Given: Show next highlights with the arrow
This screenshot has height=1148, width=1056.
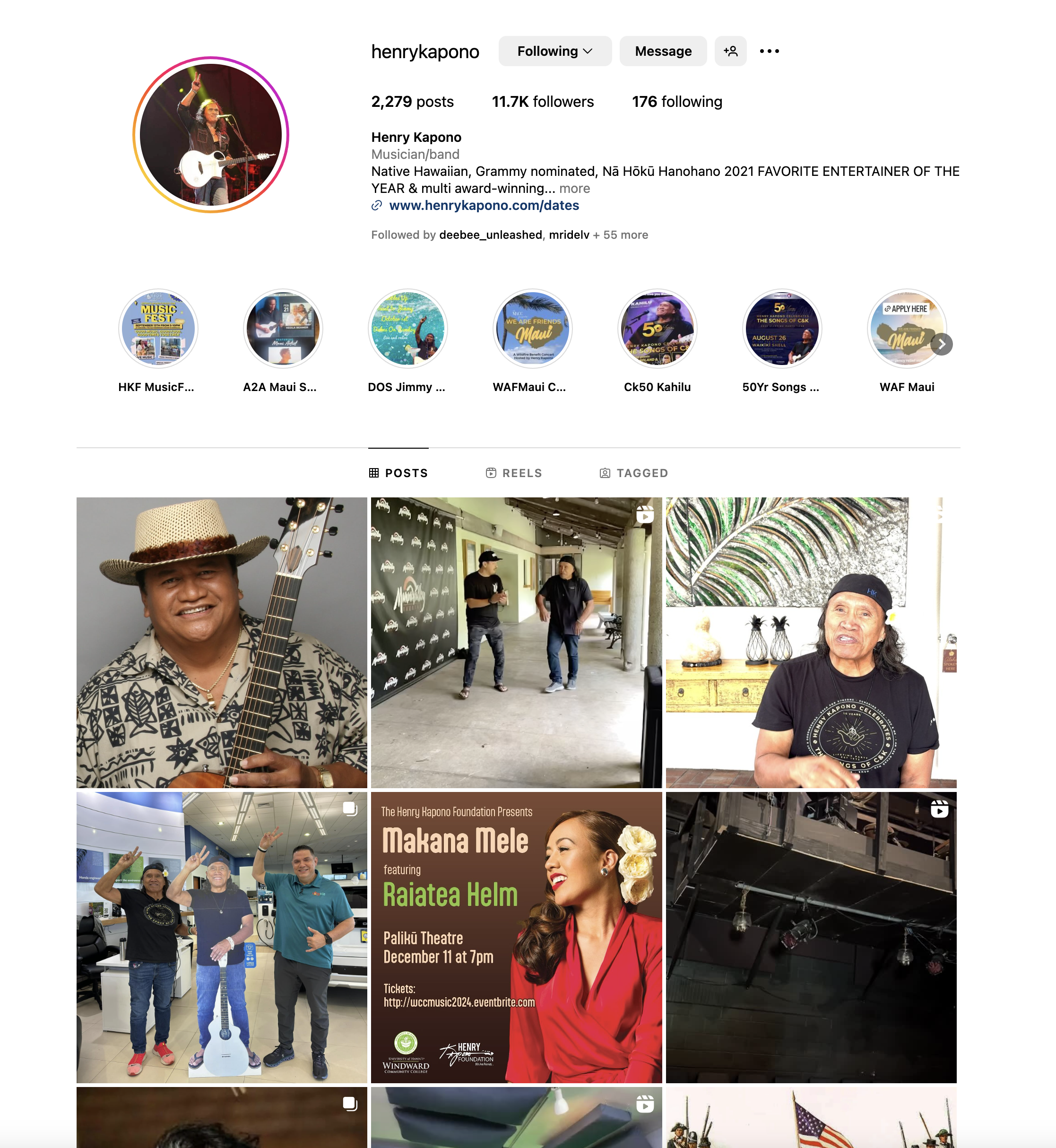Looking at the screenshot, I should pos(941,344).
